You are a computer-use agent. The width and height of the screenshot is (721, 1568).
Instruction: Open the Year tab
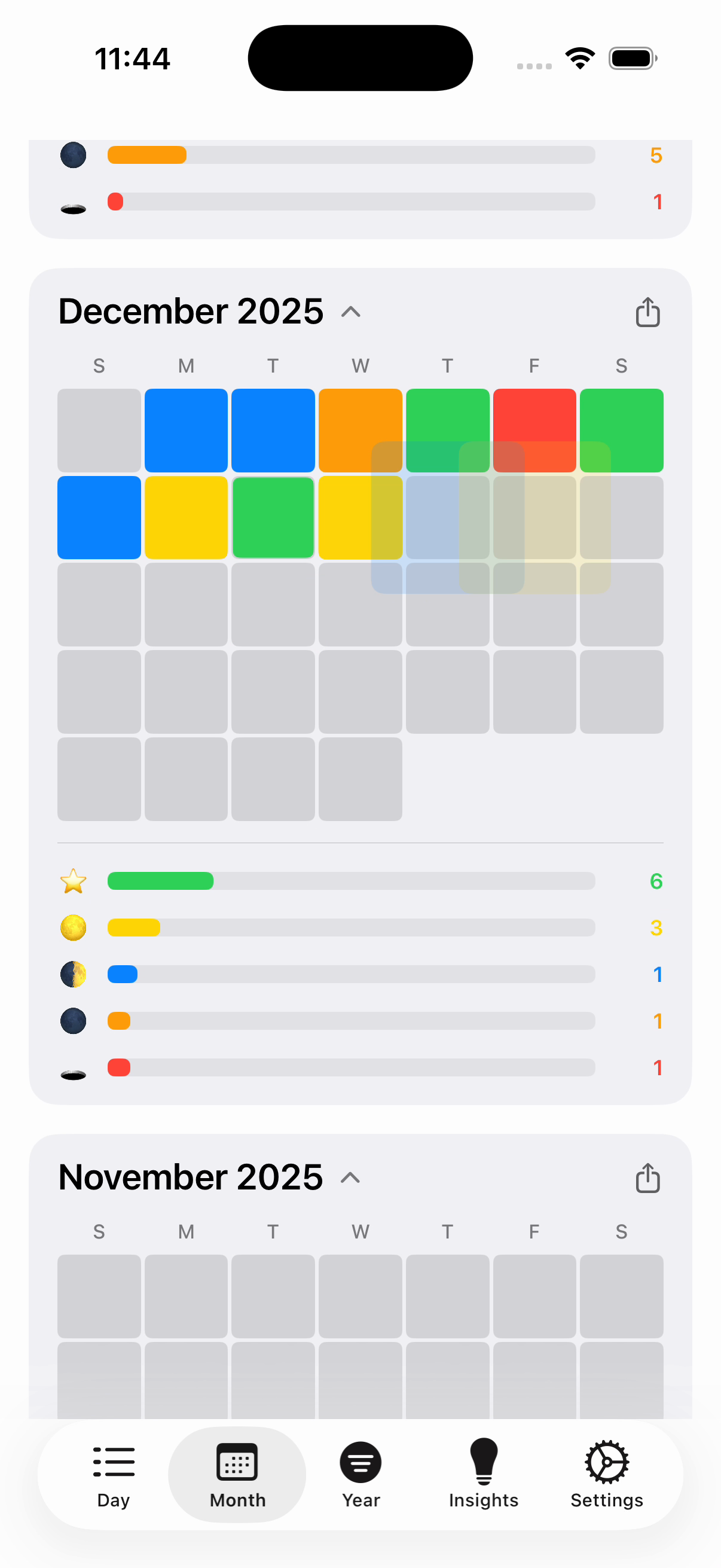click(360, 1474)
